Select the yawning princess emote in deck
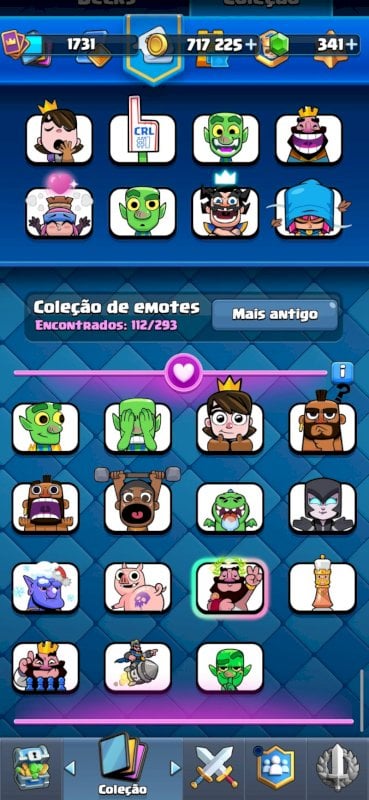369x800 pixels. pos(59,134)
